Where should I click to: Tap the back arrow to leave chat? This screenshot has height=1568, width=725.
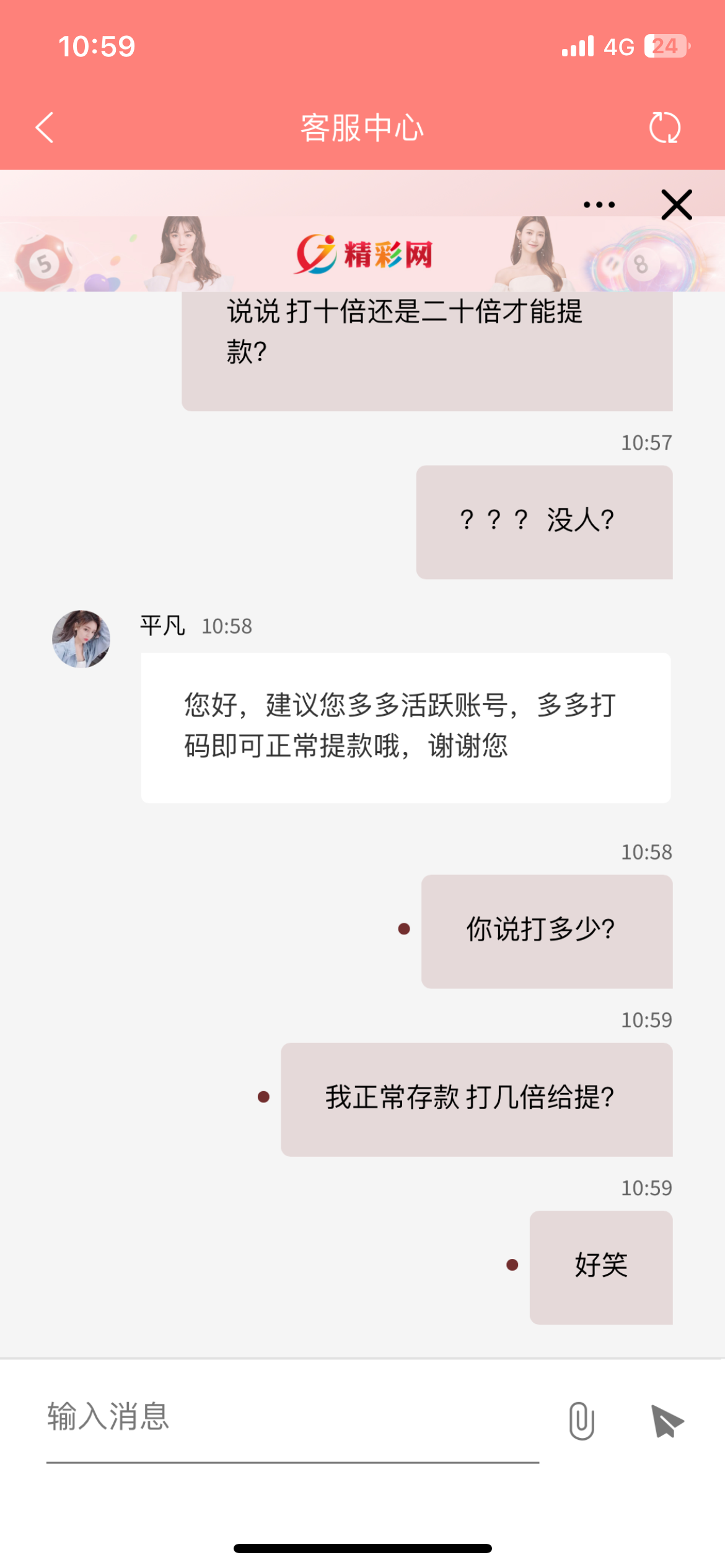pyautogui.click(x=43, y=128)
